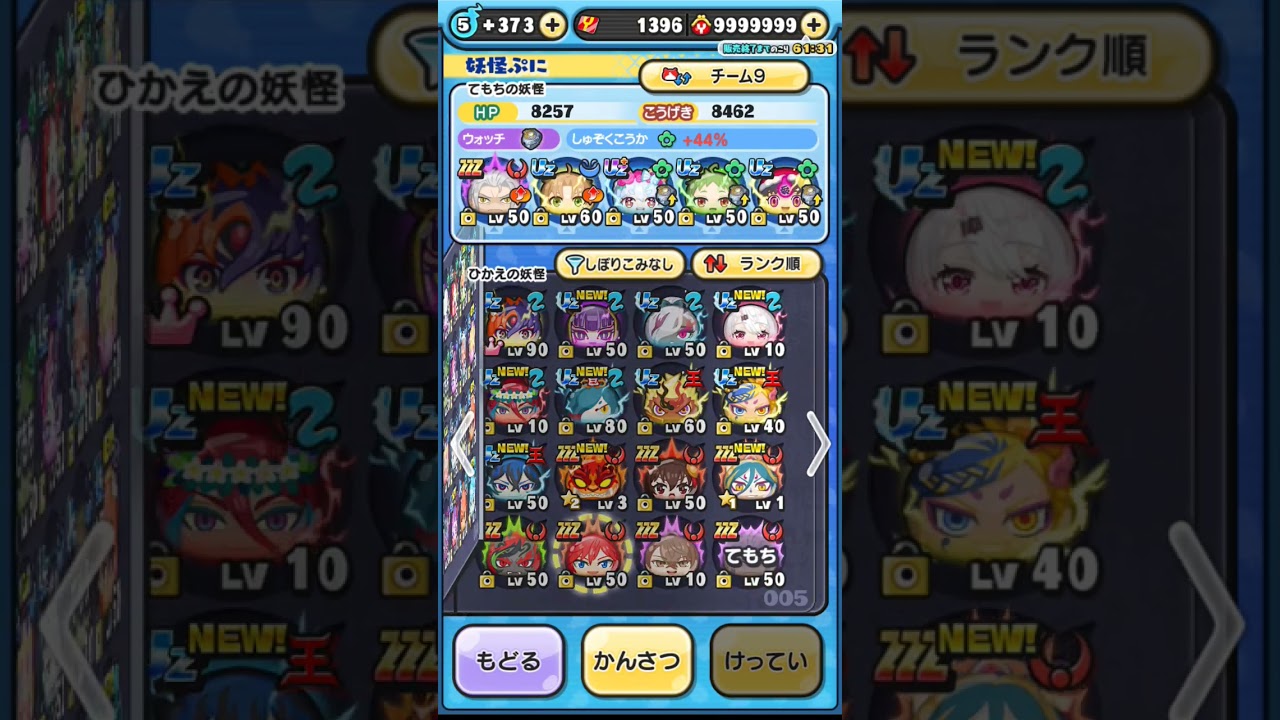Open the しぼりこみなし filter
The height and width of the screenshot is (720, 1280).
620,264
